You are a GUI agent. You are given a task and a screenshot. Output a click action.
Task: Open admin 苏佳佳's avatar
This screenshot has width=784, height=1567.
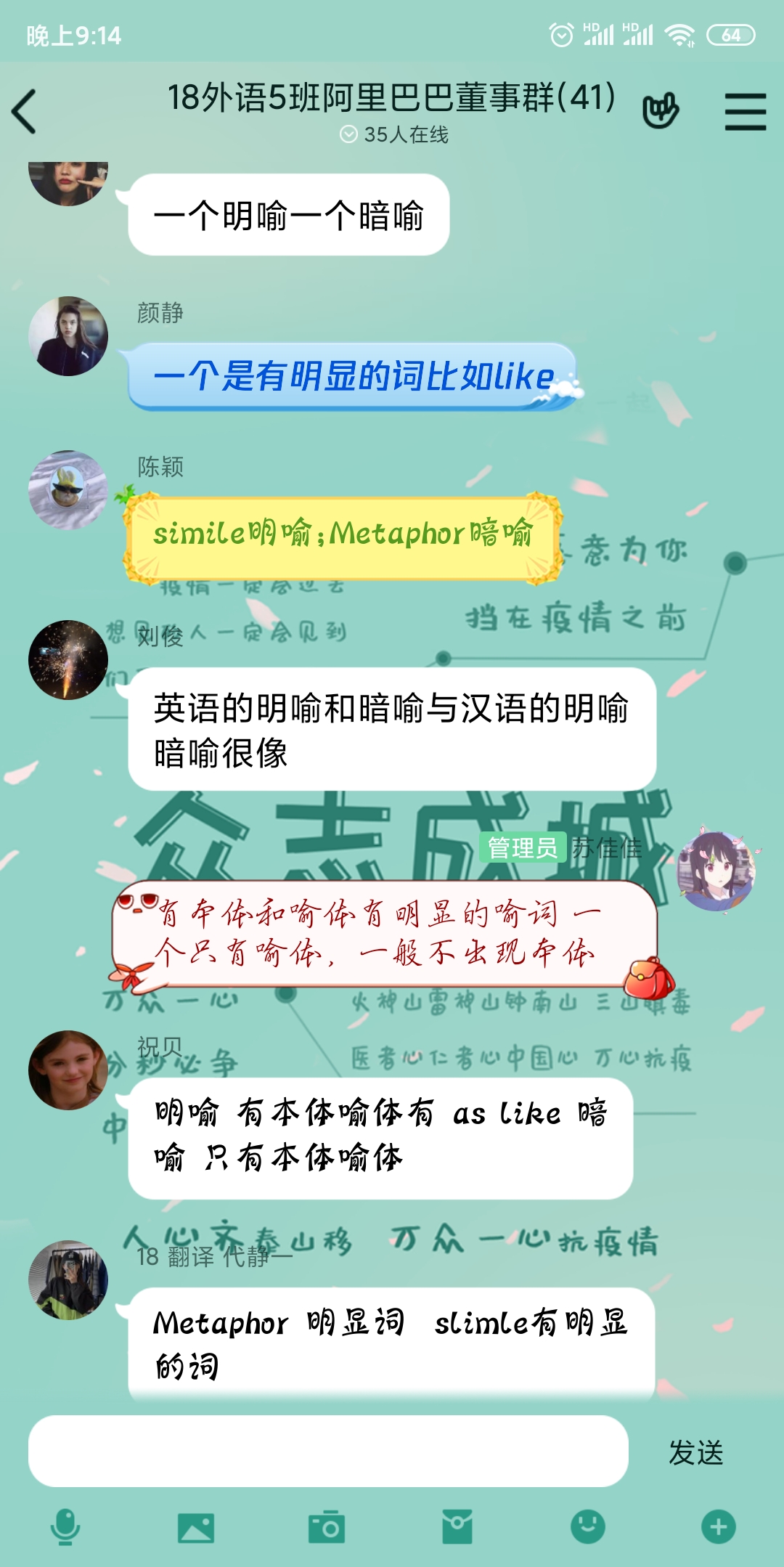coord(716,871)
